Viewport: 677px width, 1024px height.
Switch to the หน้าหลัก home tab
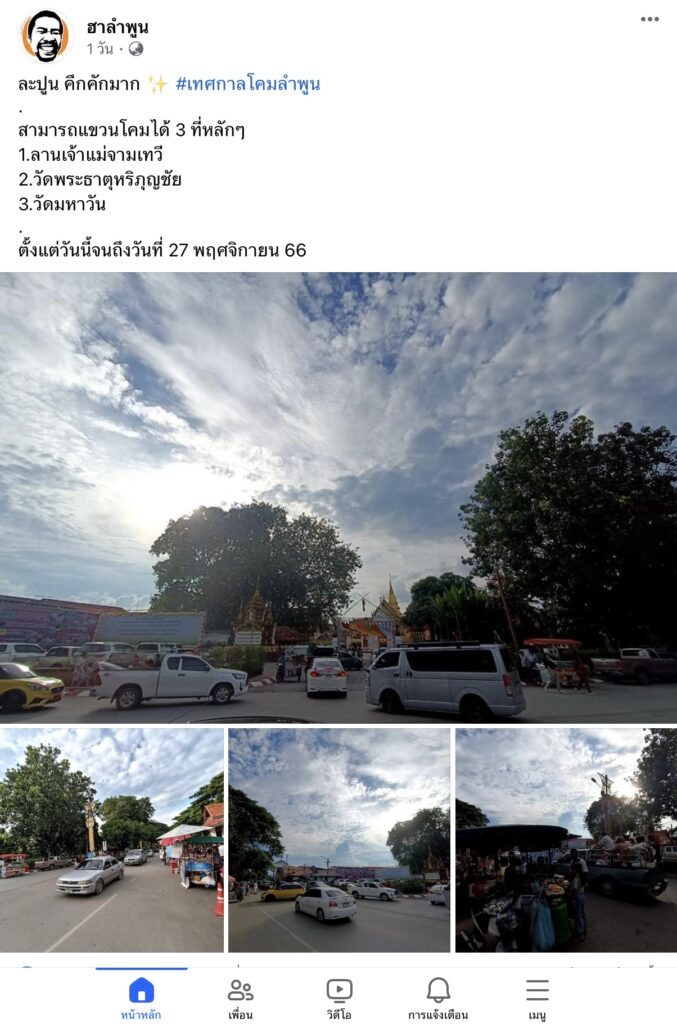click(x=141, y=998)
